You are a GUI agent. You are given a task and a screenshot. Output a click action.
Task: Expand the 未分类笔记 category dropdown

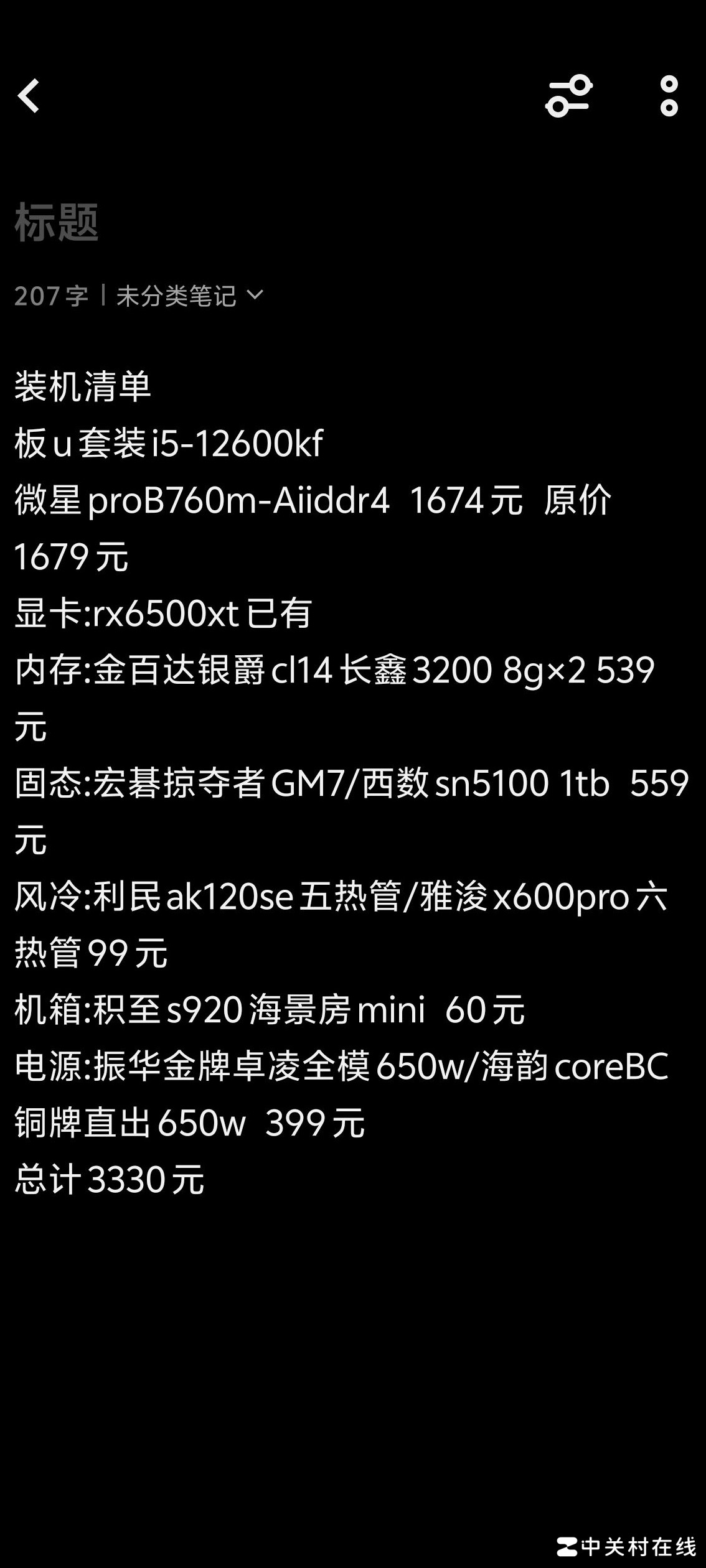pos(189,296)
